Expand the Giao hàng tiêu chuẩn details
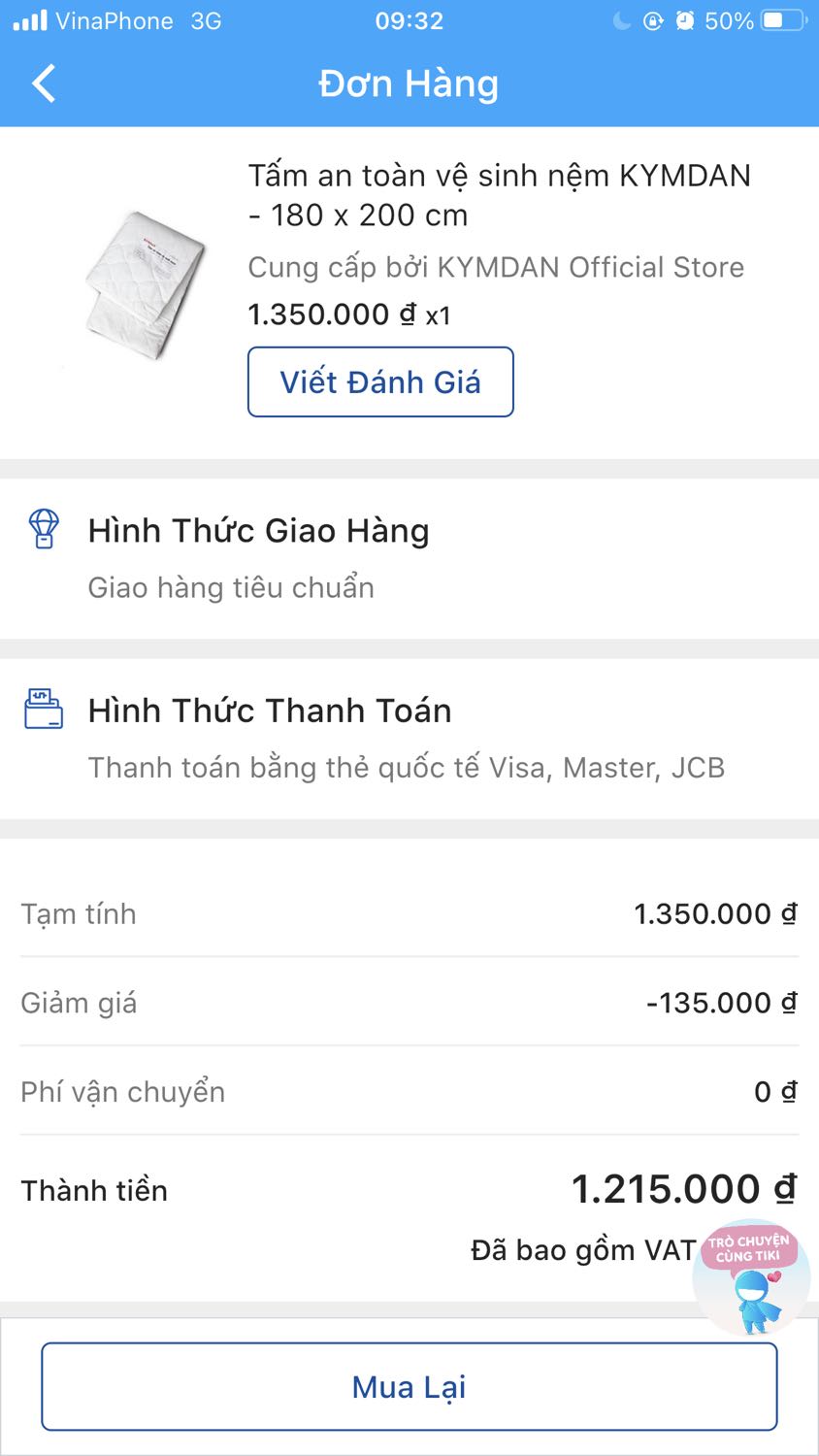Viewport: 819px width, 1456px height. click(231, 586)
